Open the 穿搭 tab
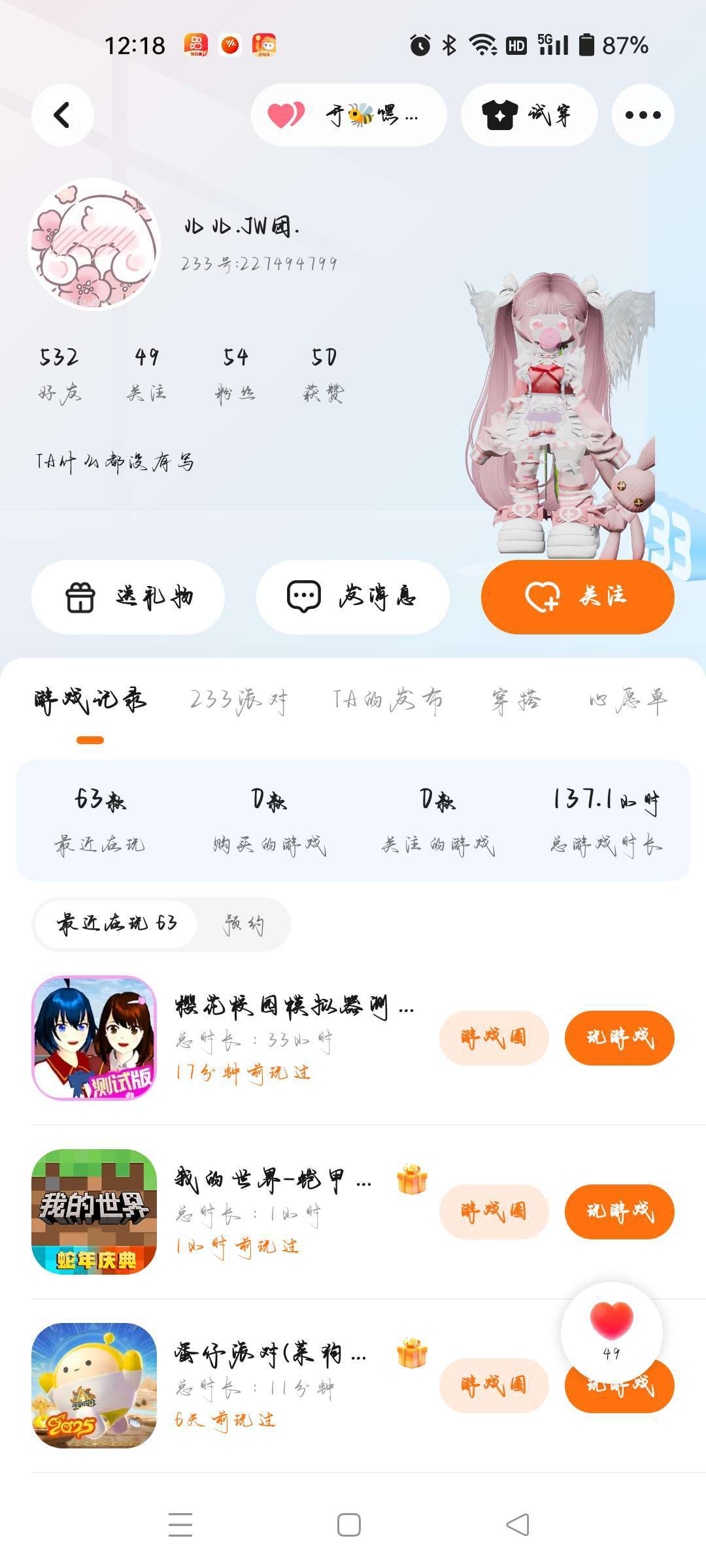 (x=516, y=701)
